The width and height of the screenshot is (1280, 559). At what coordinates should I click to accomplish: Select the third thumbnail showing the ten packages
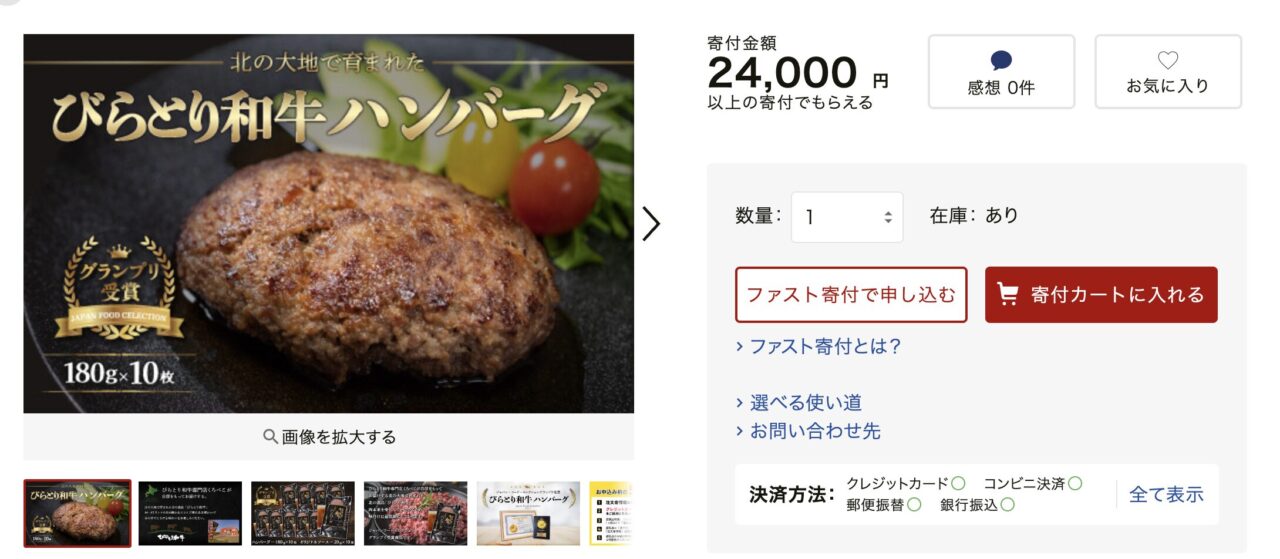[303, 514]
